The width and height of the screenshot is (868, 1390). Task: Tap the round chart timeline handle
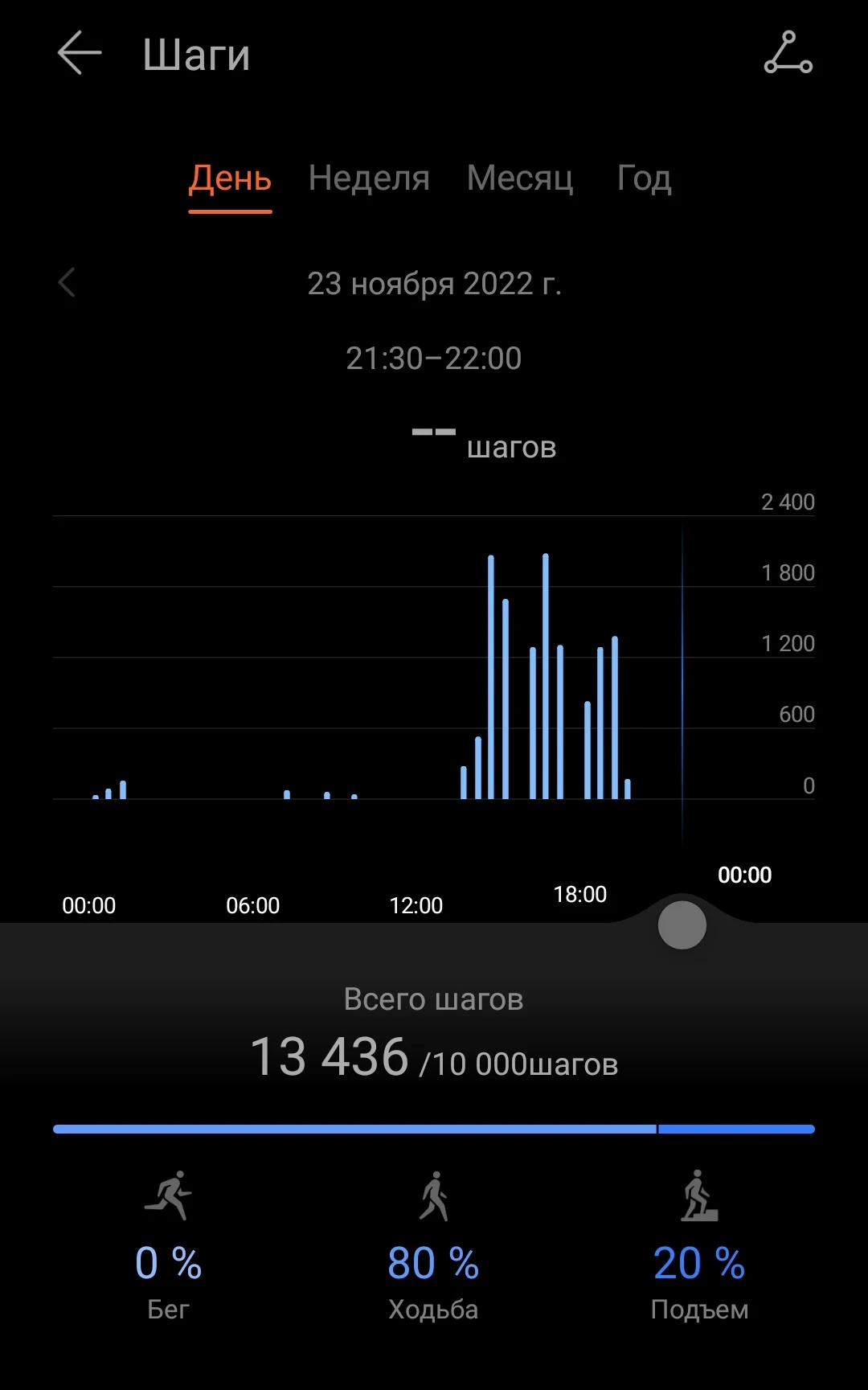point(682,925)
